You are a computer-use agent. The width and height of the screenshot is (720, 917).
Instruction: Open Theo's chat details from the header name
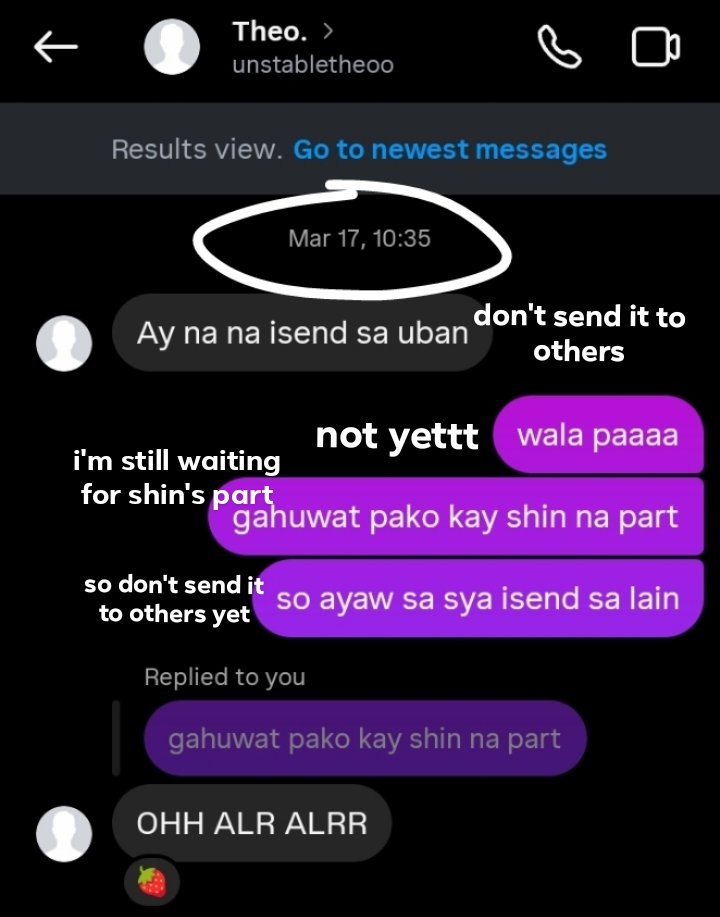pyautogui.click(x=270, y=32)
